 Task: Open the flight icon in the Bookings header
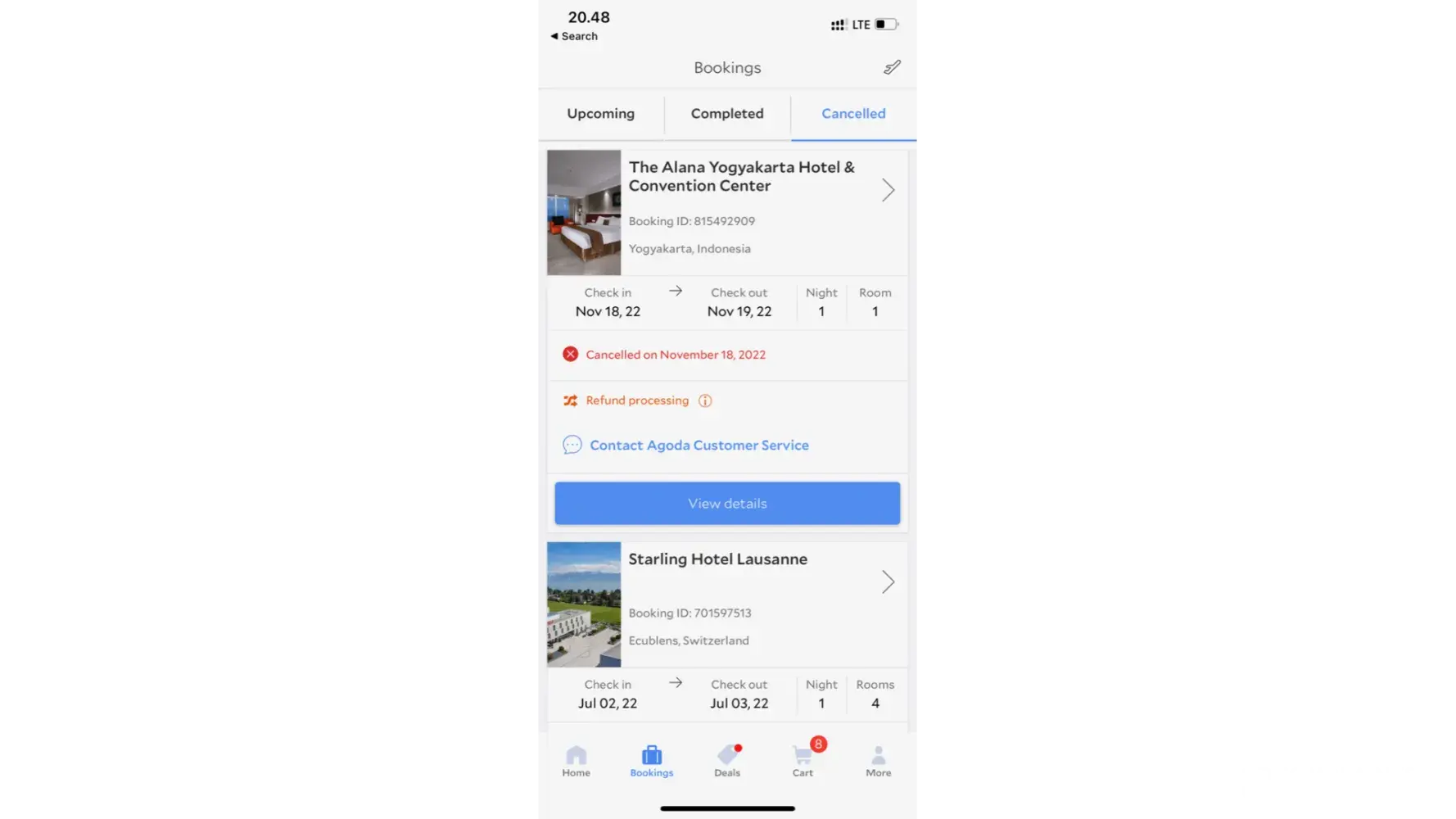pos(892,67)
